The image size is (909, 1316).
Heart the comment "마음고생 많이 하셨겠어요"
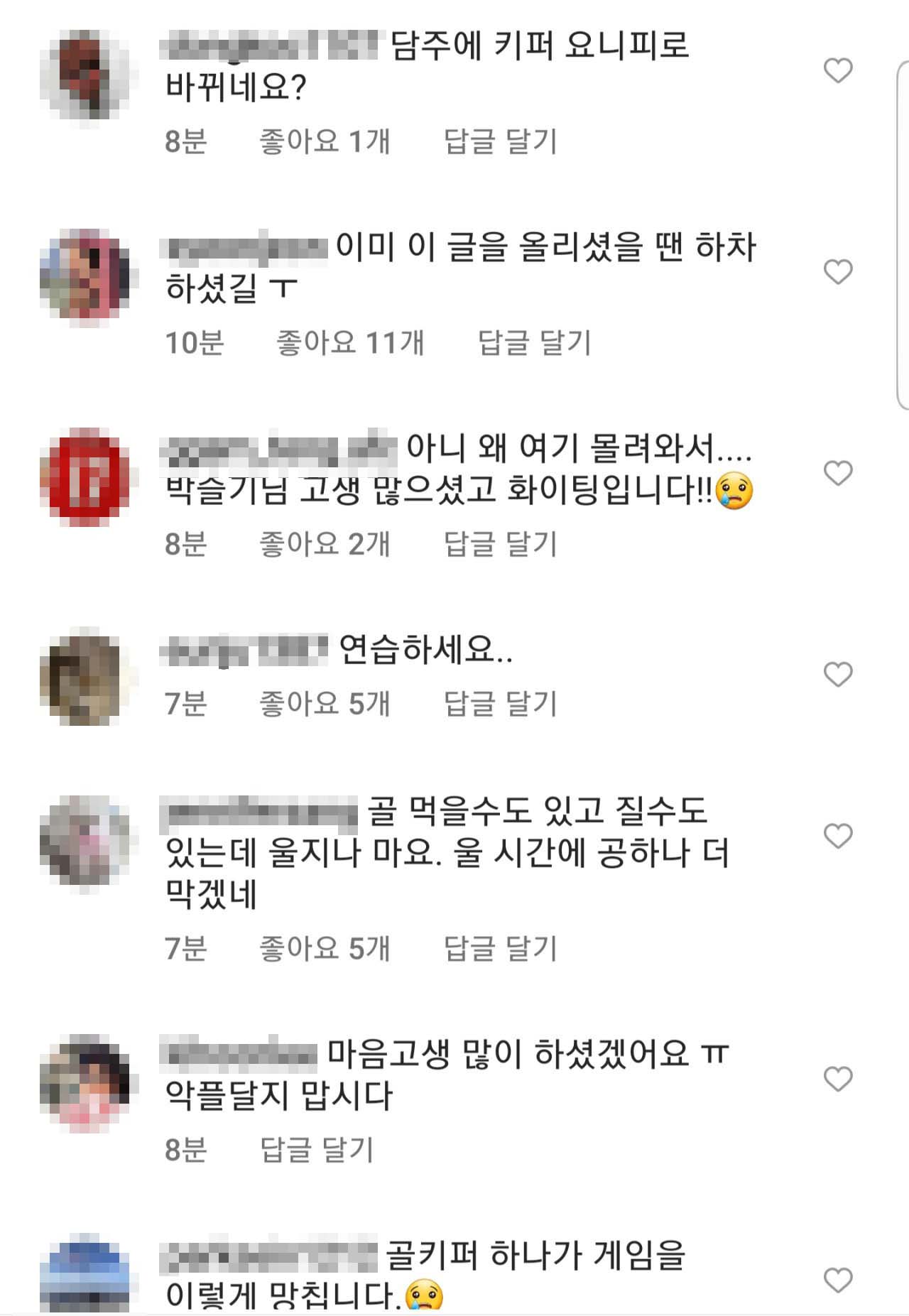[837, 1080]
